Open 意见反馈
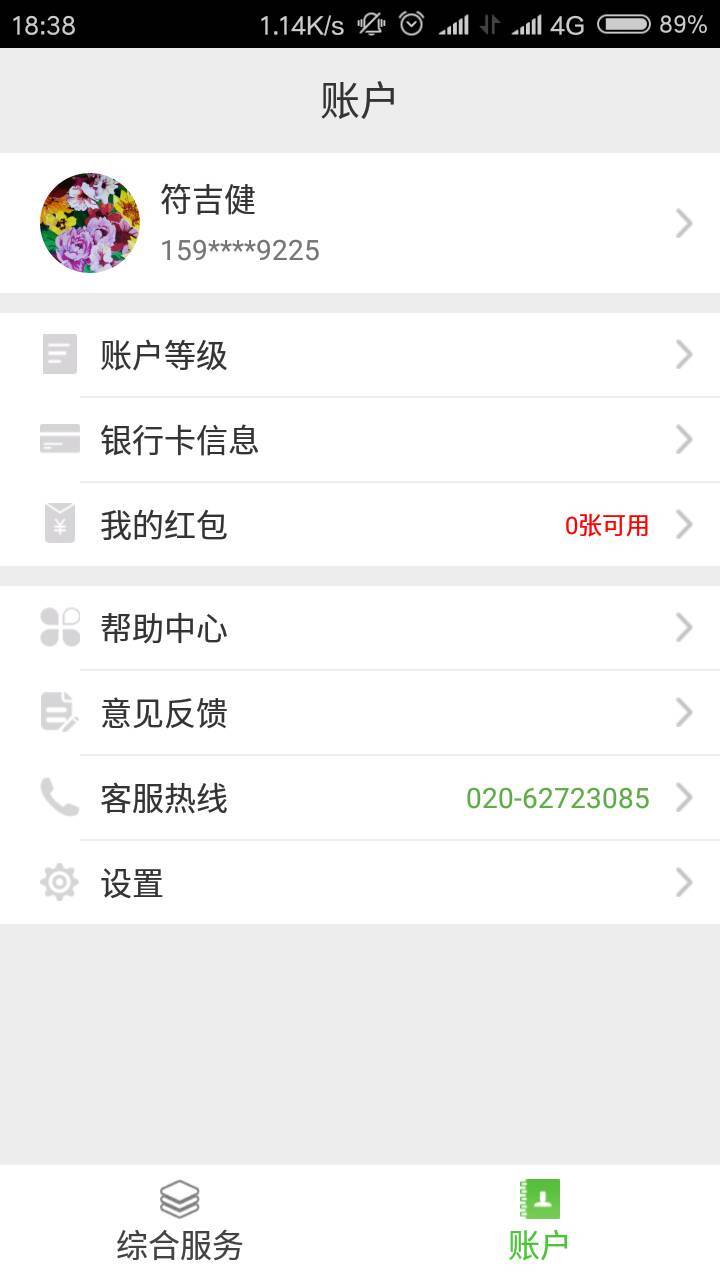720x1280 pixels. 360,713
